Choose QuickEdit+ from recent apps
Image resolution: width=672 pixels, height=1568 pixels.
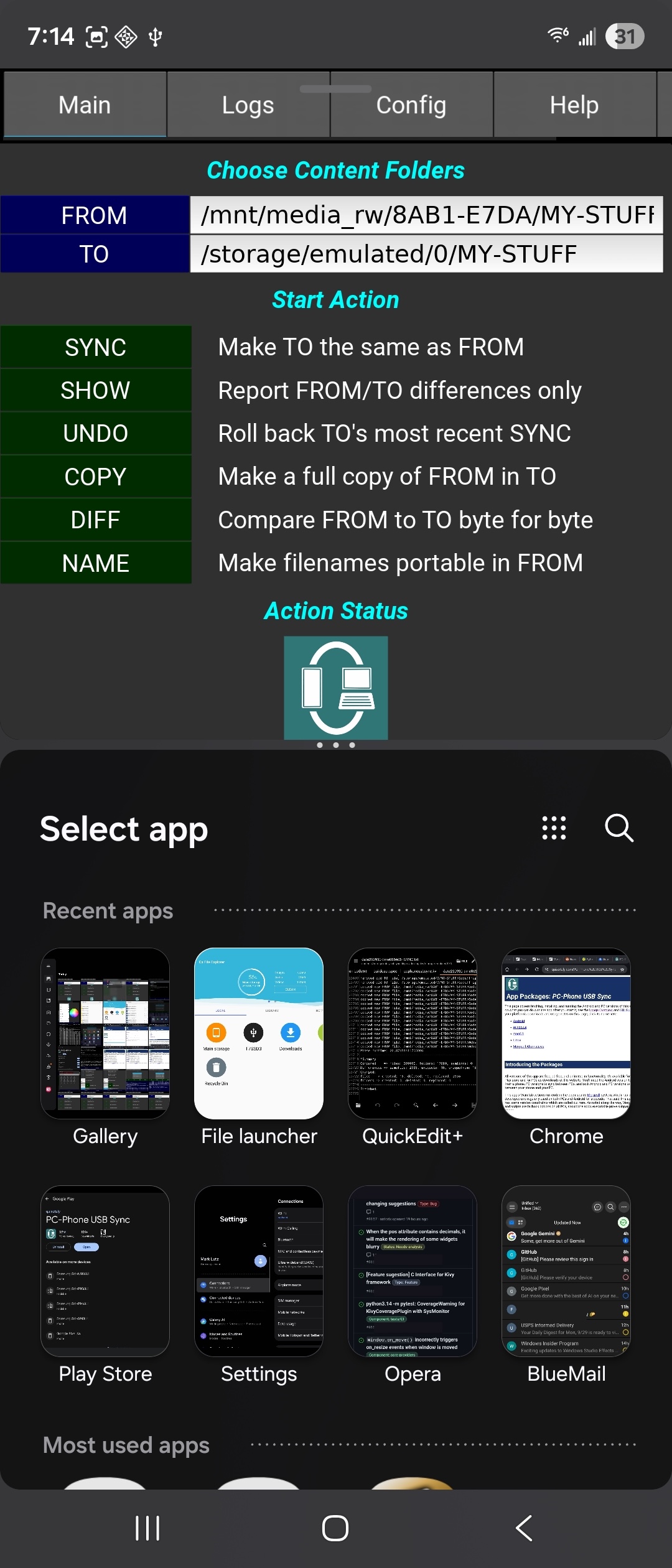413,1034
